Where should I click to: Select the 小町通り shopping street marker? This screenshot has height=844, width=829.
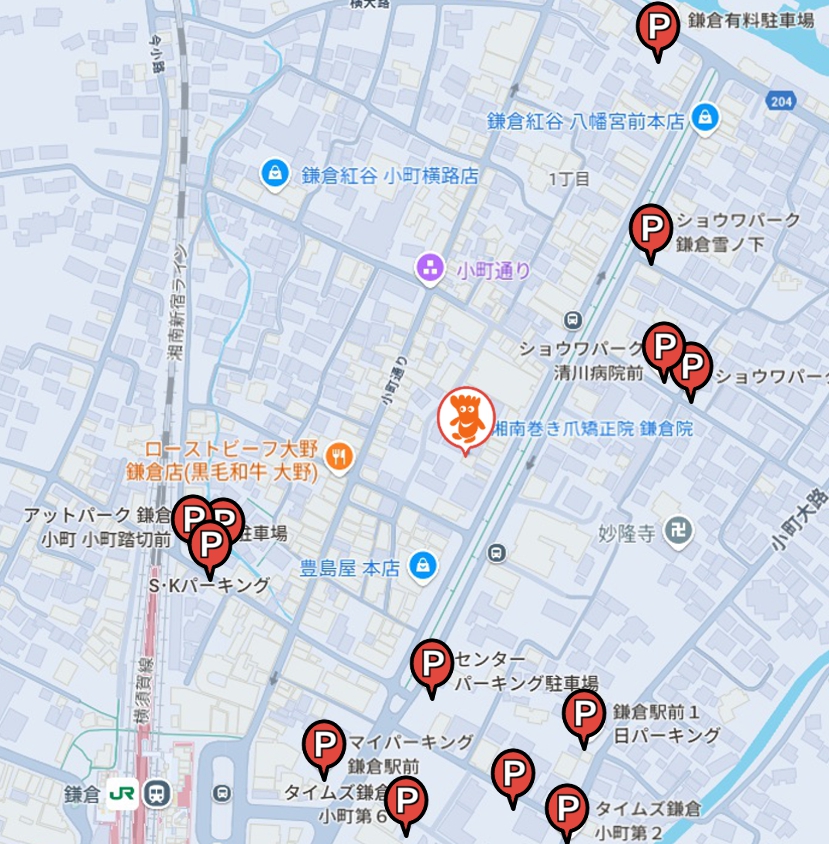(x=431, y=268)
